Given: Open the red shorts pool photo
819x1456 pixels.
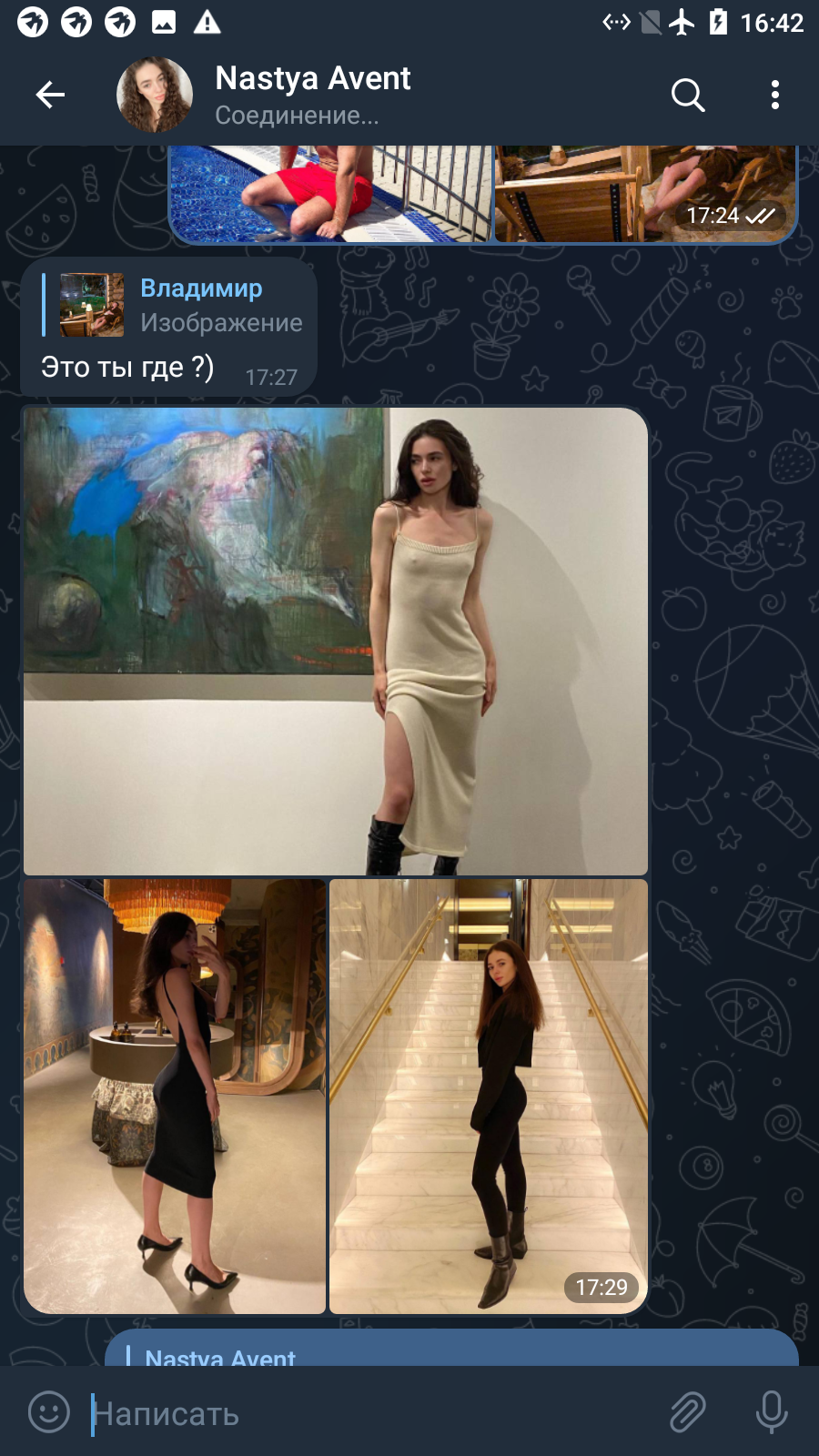Looking at the screenshot, I should [x=331, y=193].
